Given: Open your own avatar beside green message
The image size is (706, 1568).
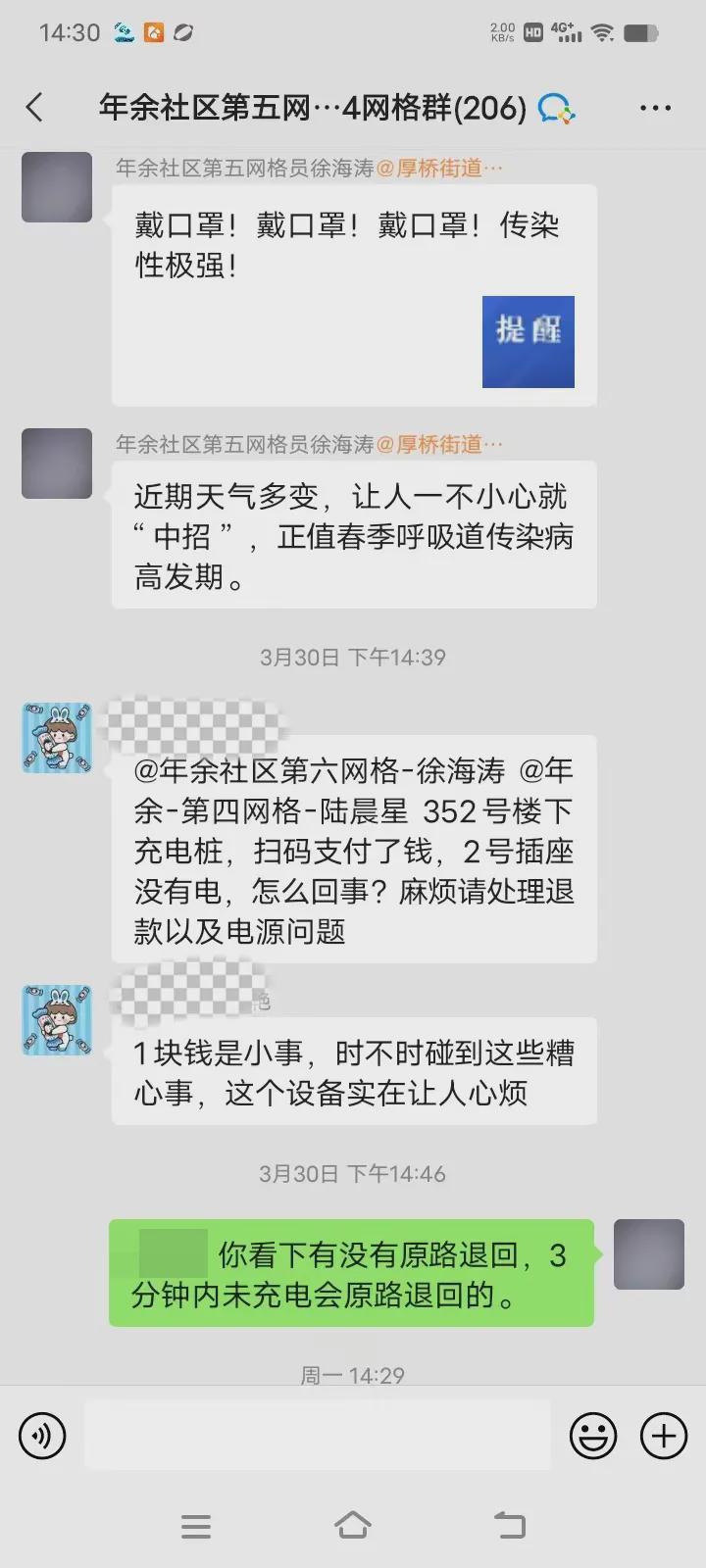Looking at the screenshot, I should click(x=648, y=1254).
